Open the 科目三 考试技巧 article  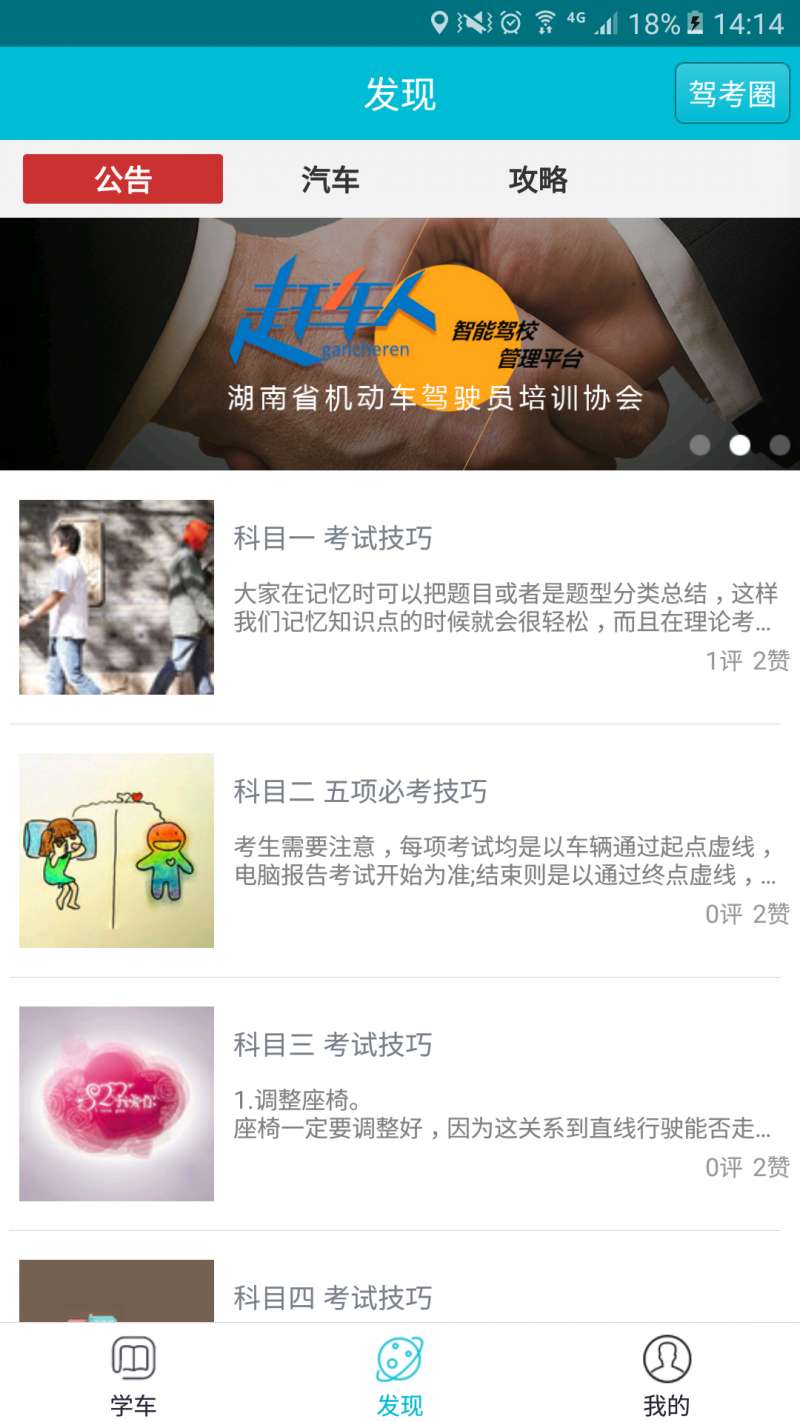pyautogui.click(x=400, y=1103)
